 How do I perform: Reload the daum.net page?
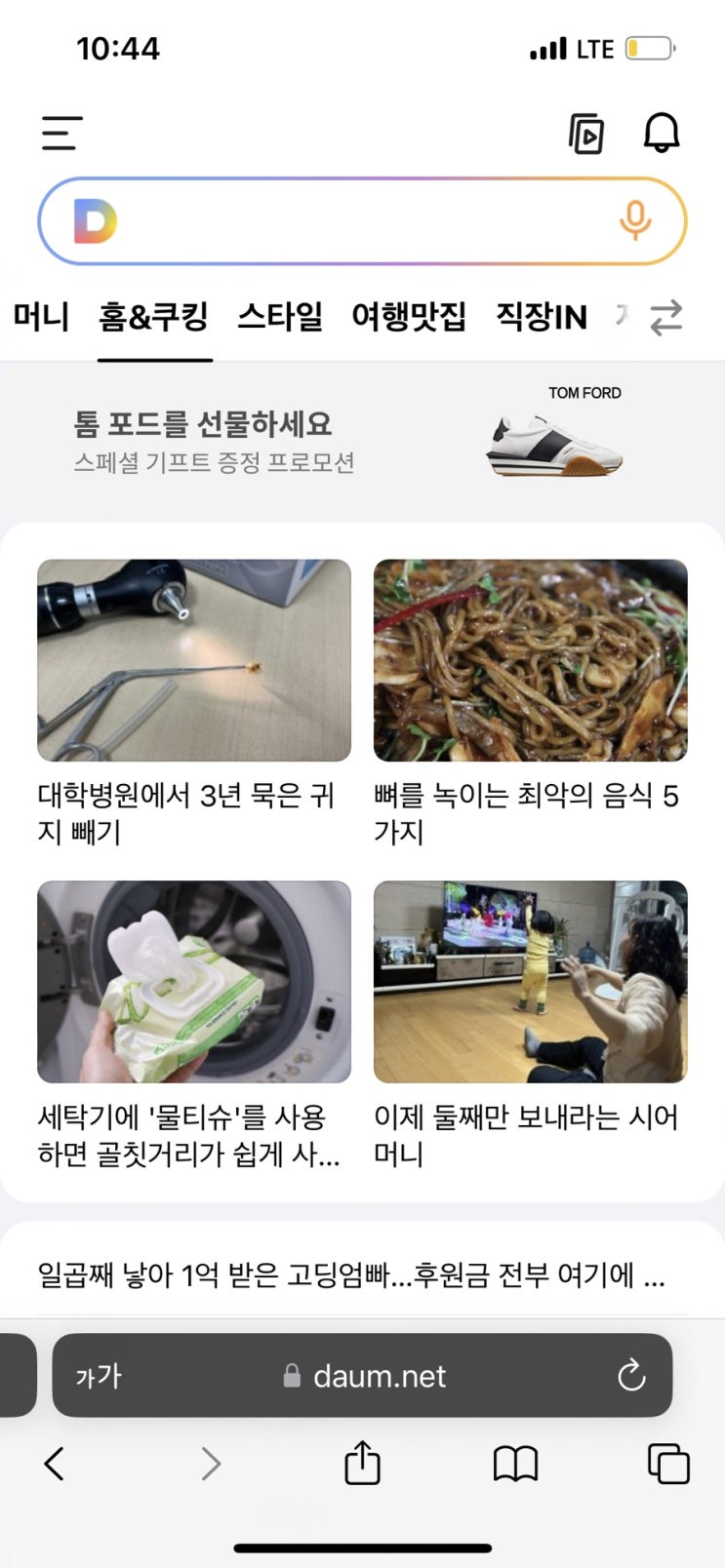click(x=631, y=1375)
